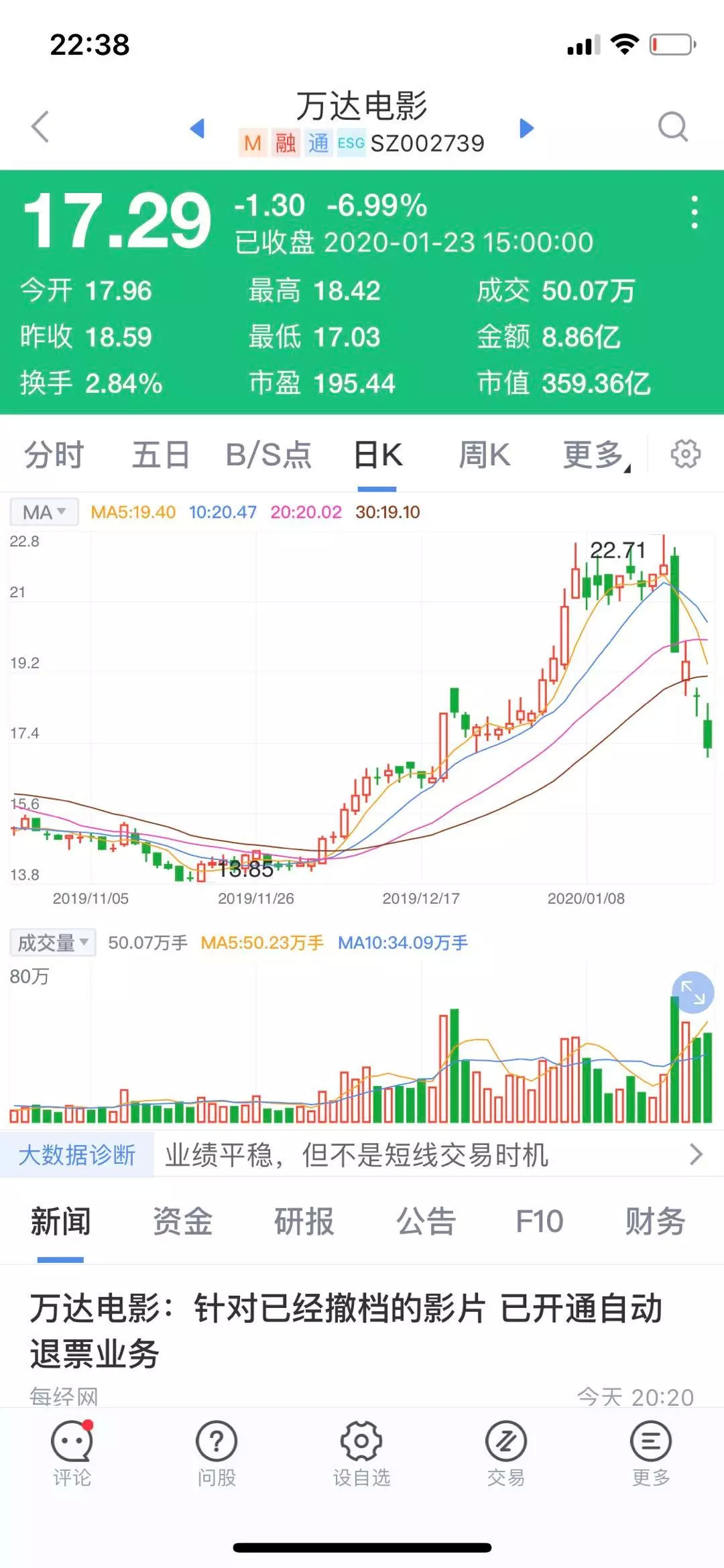Read the 万达电影 自动退票业务 news article
The width and height of the screenshot is (724, 1568).
click(x=346, y=1331)
